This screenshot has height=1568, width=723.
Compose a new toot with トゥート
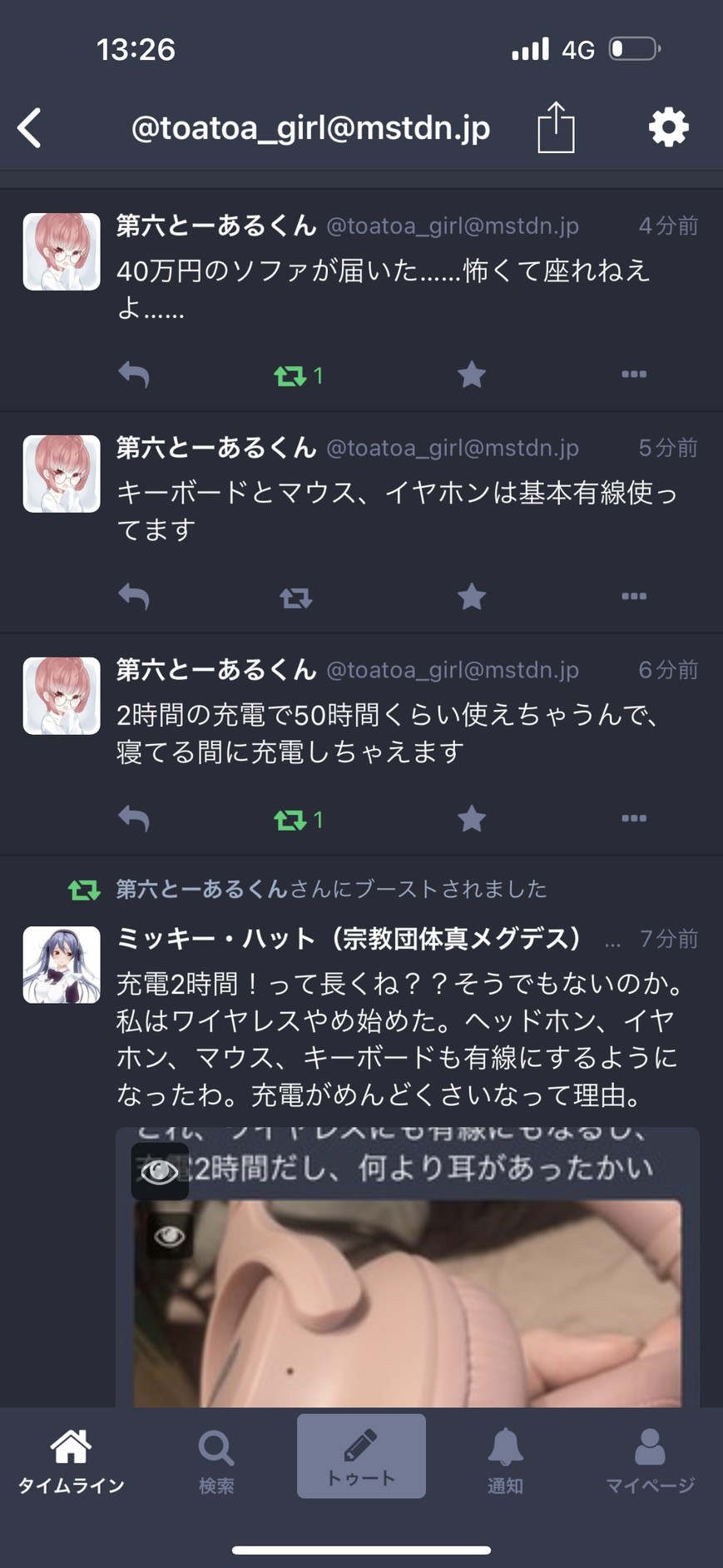[x=361, y=1456]
